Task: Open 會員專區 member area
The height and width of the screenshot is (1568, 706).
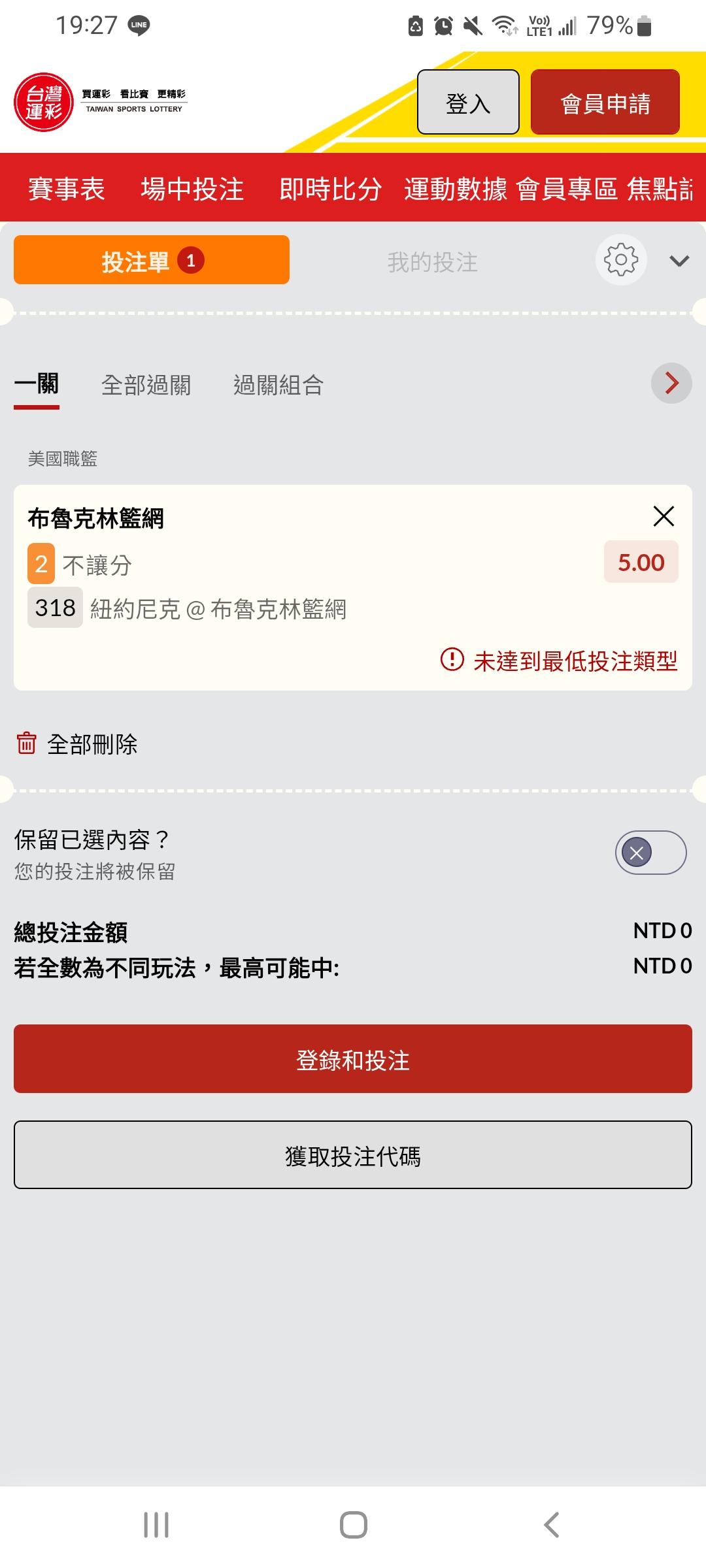Action: [x=567, y=189]
